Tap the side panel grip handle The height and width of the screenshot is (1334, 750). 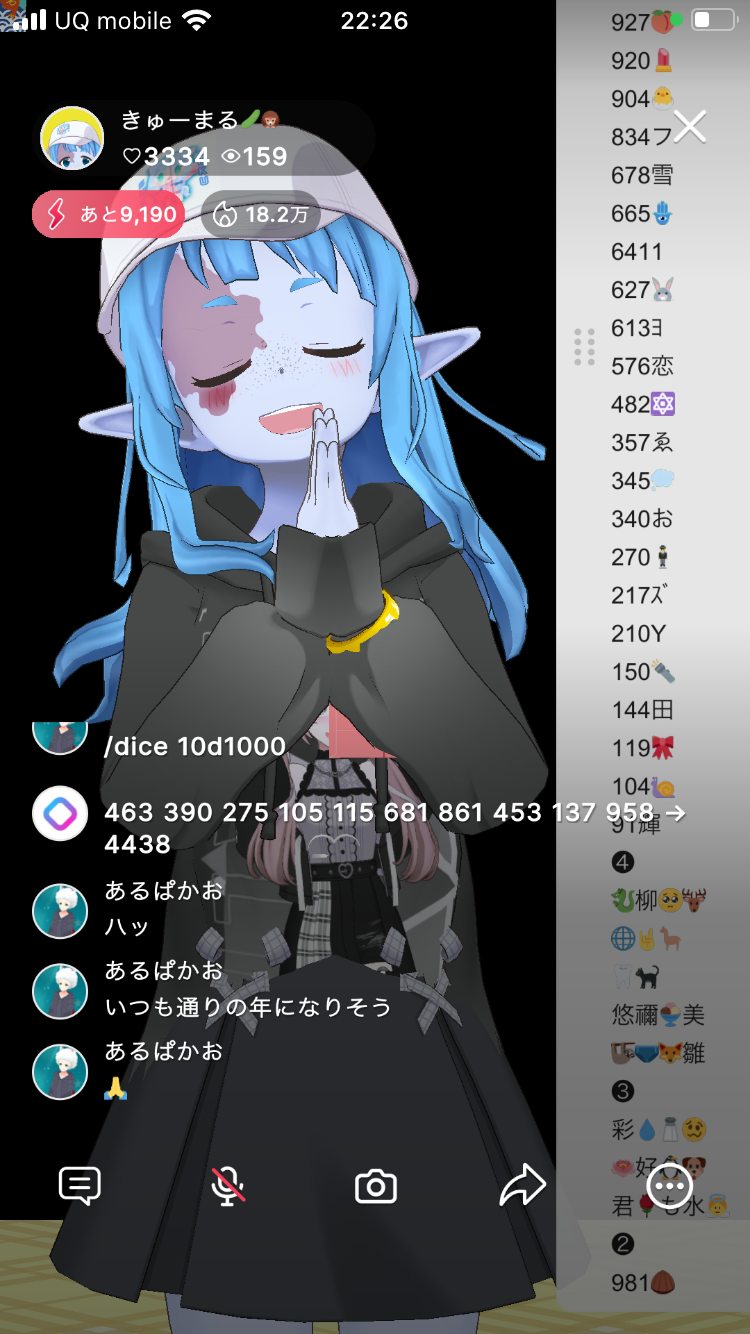585,347
